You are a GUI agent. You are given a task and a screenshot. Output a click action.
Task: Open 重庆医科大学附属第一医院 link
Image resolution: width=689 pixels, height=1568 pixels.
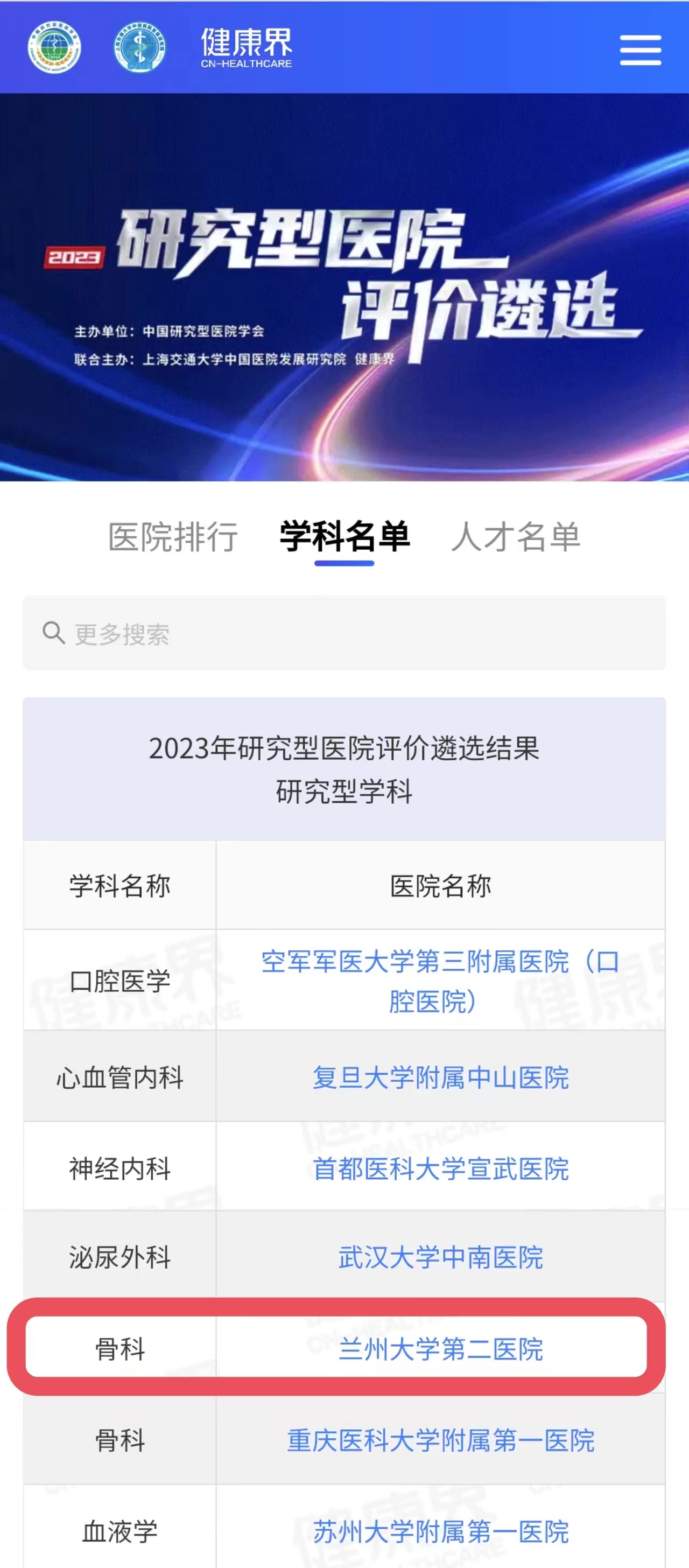pyautogui.click(x=440, y=1440)
